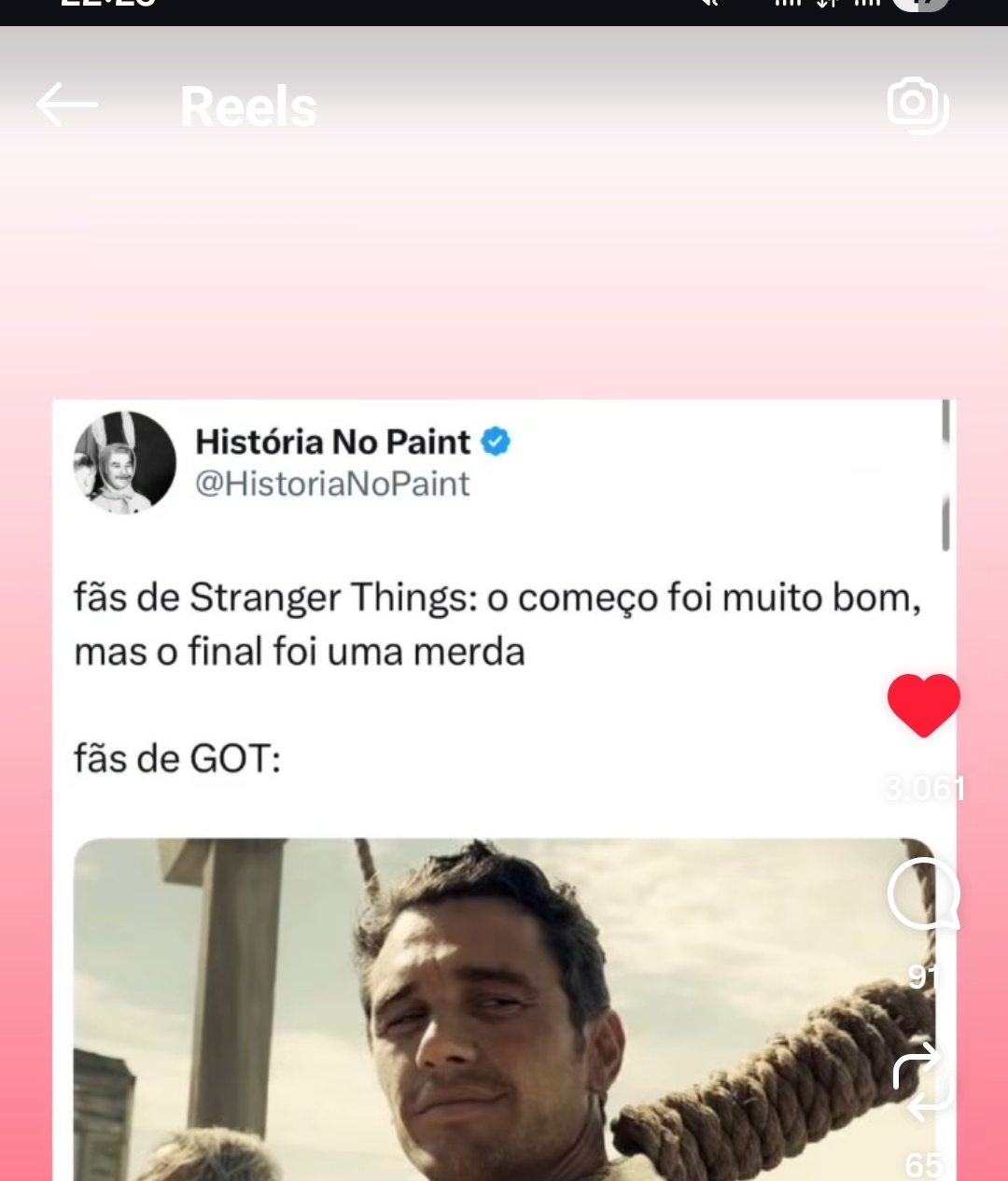Screen dimensions: 1008x1181
Task: Unlike this reel with the heart
Action: click(923, 706)
